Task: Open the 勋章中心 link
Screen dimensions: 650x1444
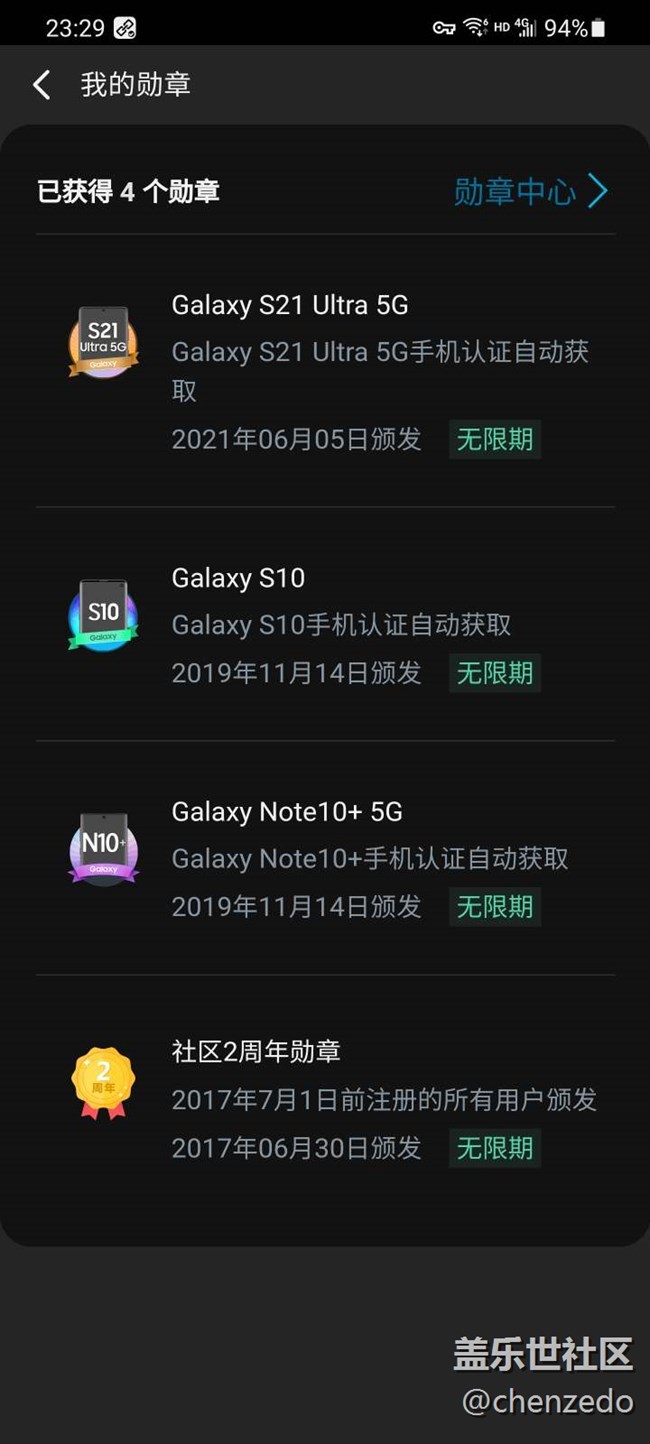Action: [x=531, y=191]
